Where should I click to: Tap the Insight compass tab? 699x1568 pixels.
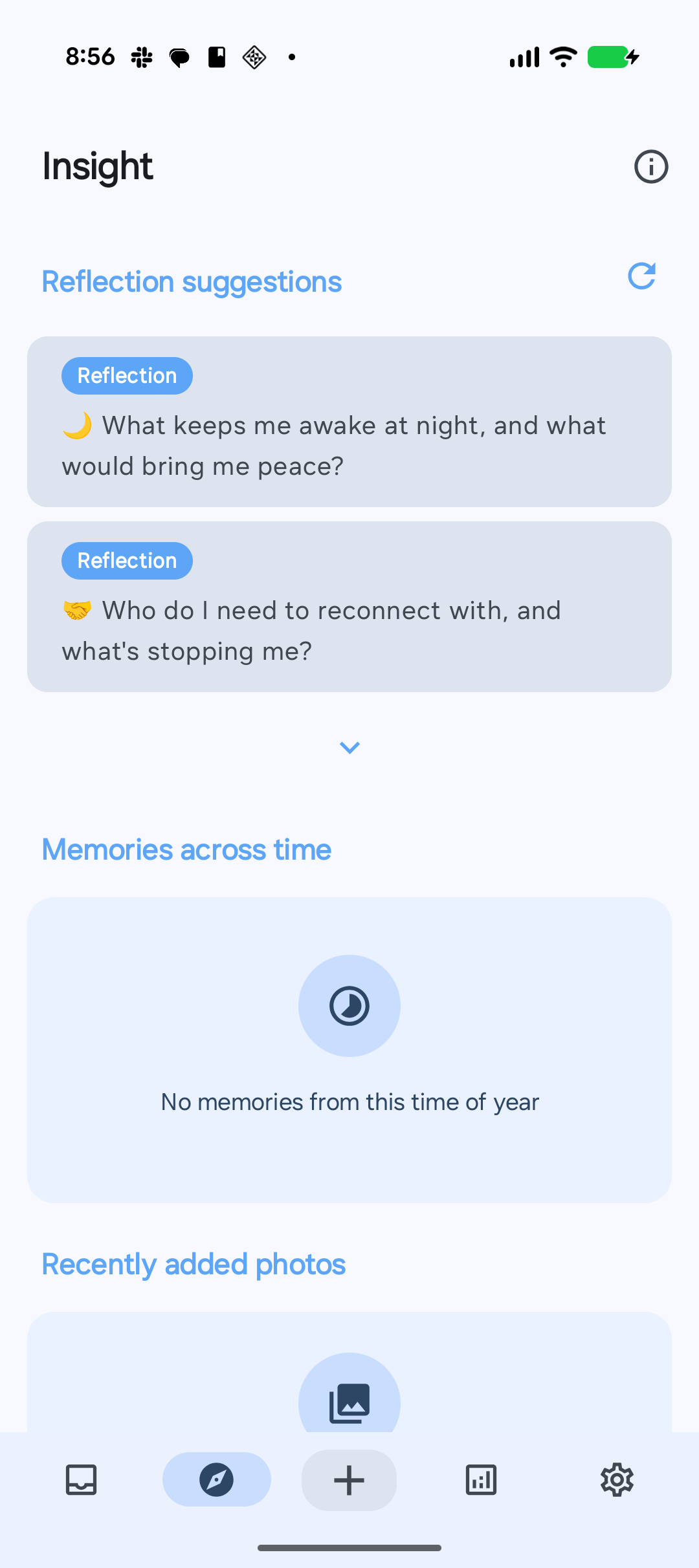coord(216,1479)
